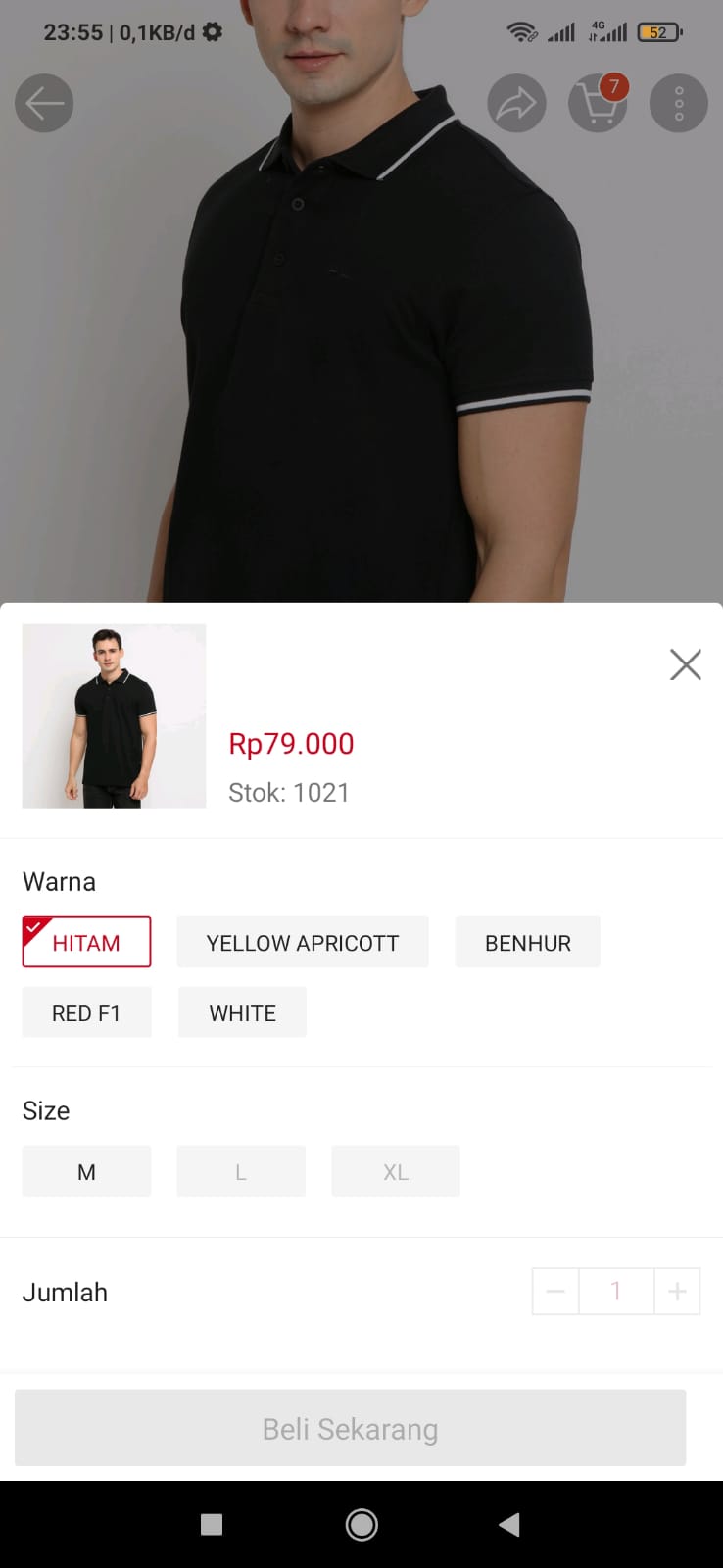
Task: Open the three-dot overflow menu
Action: [x=678, y=103]
